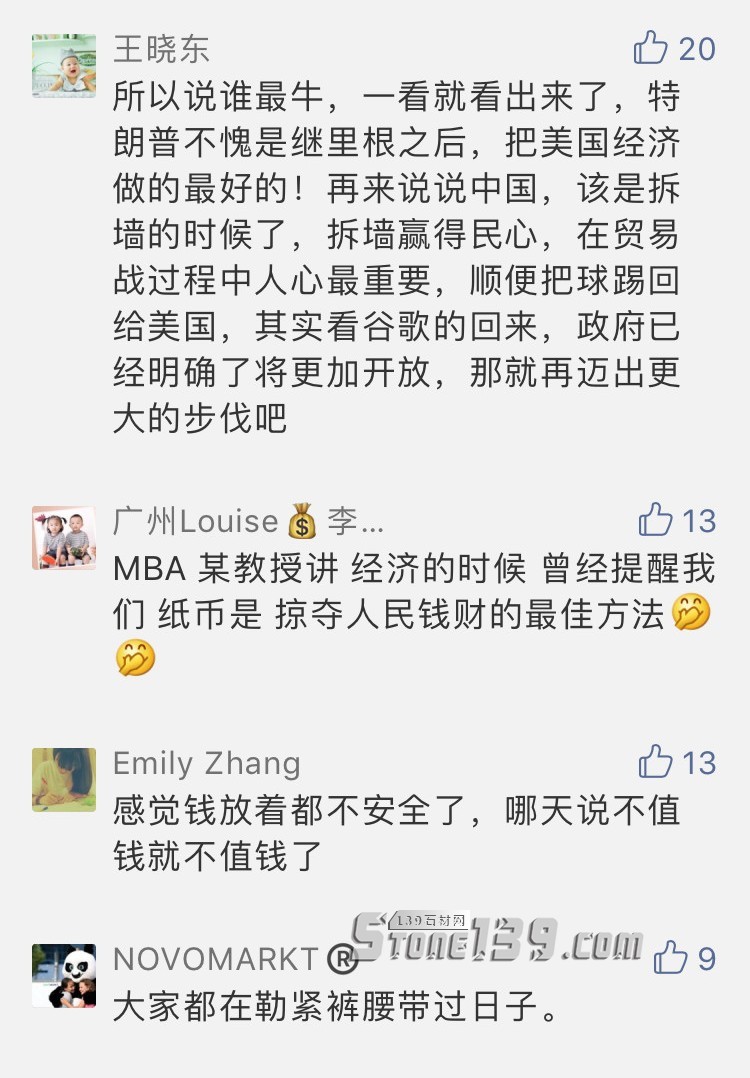Open 广州Louise's profile avatar
Screen dimensions: 750x1078
click(x=64, y=538)
